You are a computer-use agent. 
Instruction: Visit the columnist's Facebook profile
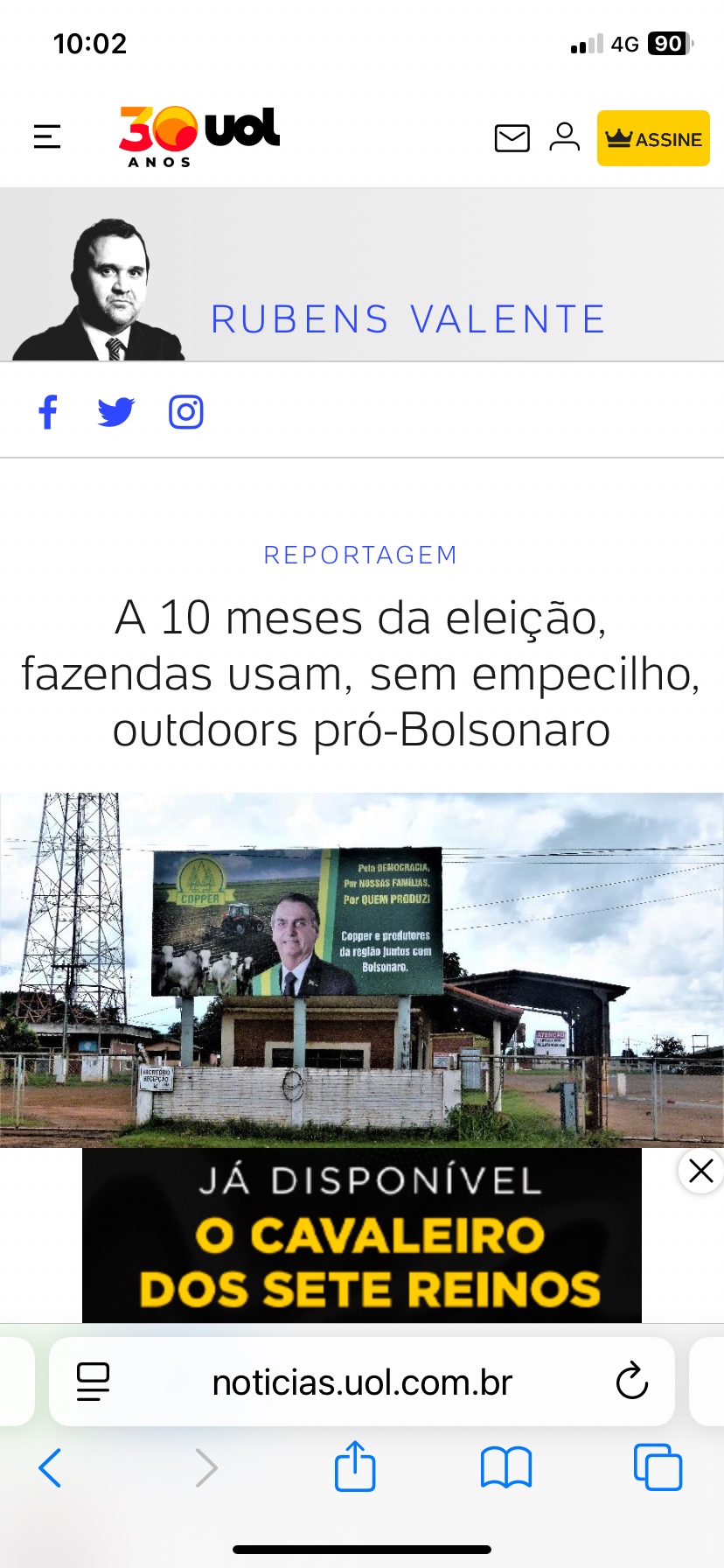pyautogui.click(x=48, y=412)
